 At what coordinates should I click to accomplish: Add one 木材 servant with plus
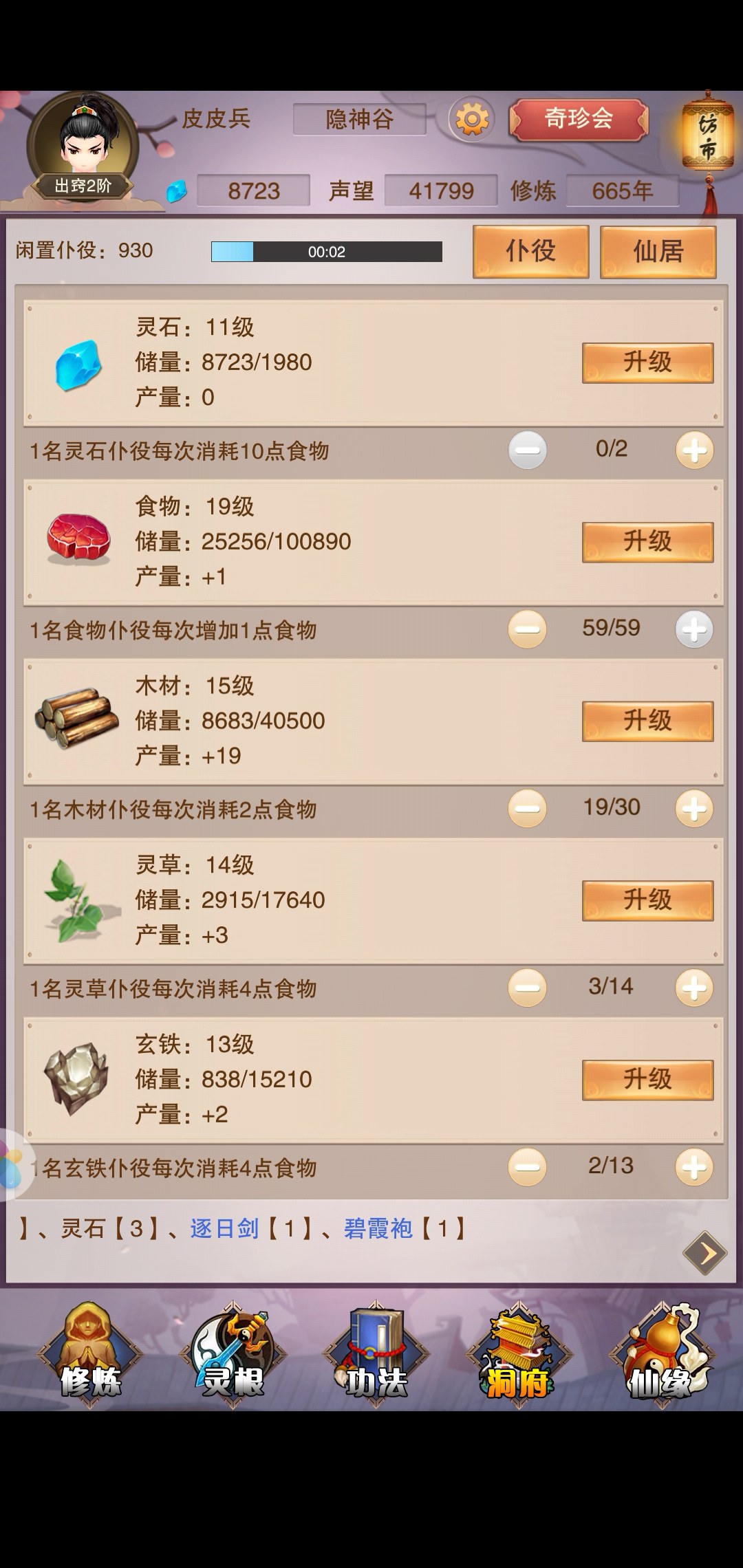point(694,809)
